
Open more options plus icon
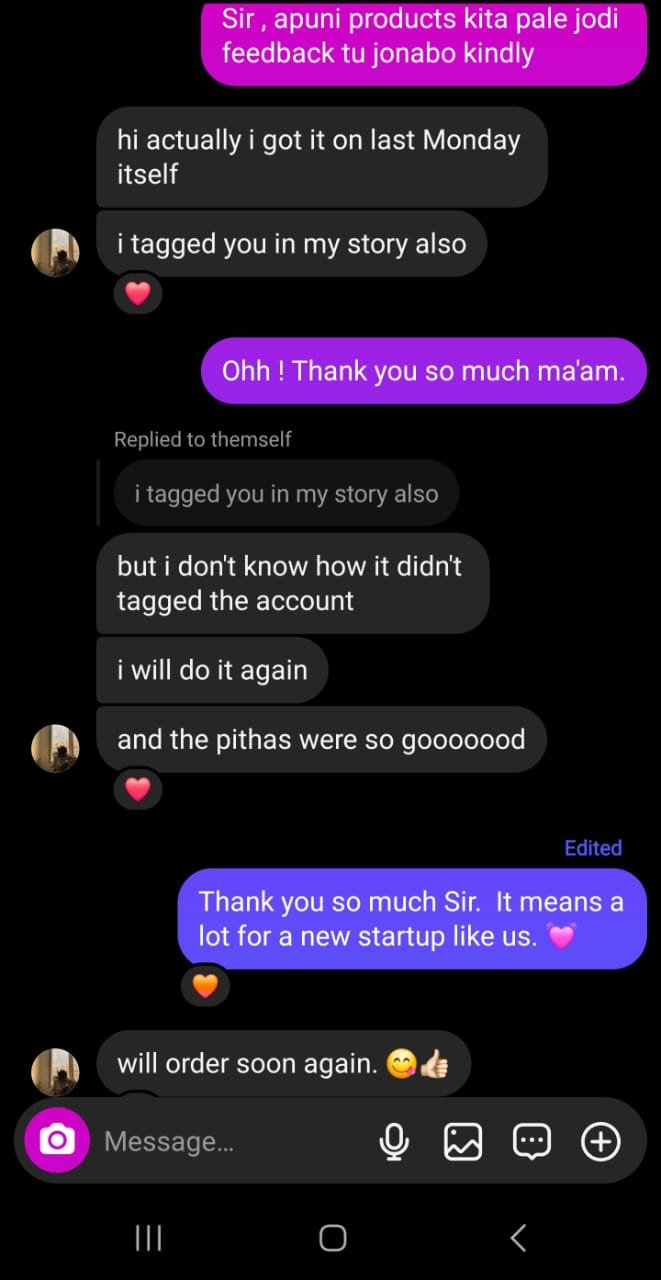(601, 1141)
